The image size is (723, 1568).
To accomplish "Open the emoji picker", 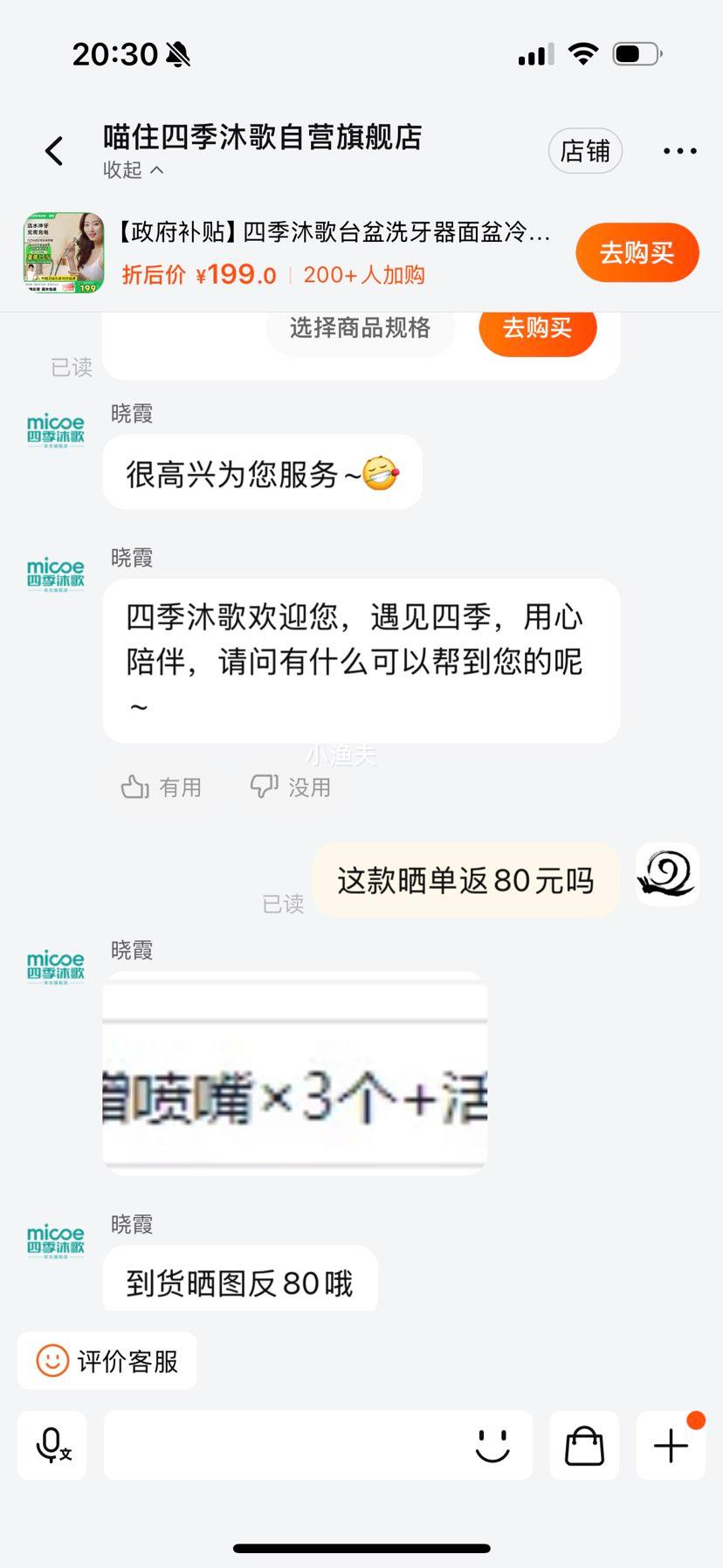I will (x=492, y=1446).
